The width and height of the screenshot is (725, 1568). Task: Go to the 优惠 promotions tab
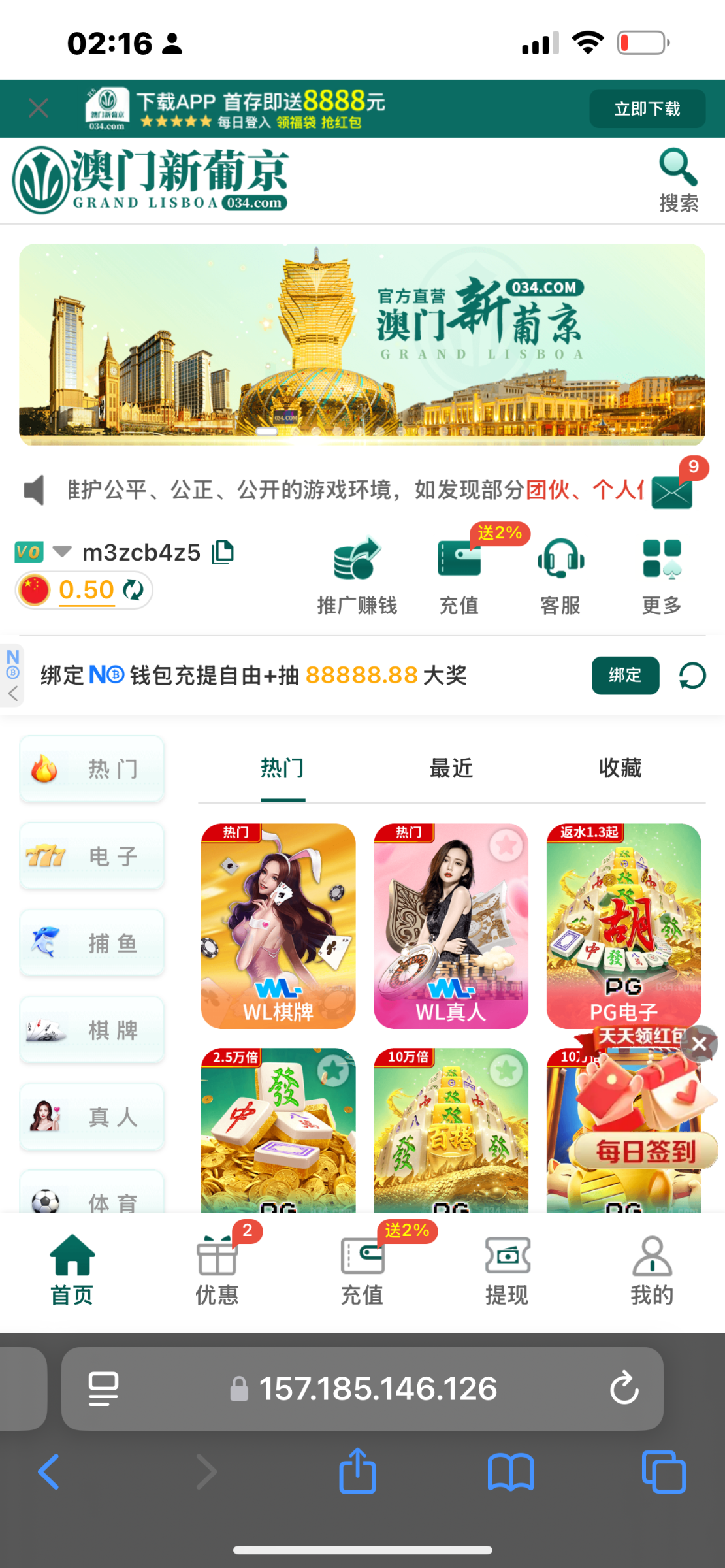coord(217,1271)
